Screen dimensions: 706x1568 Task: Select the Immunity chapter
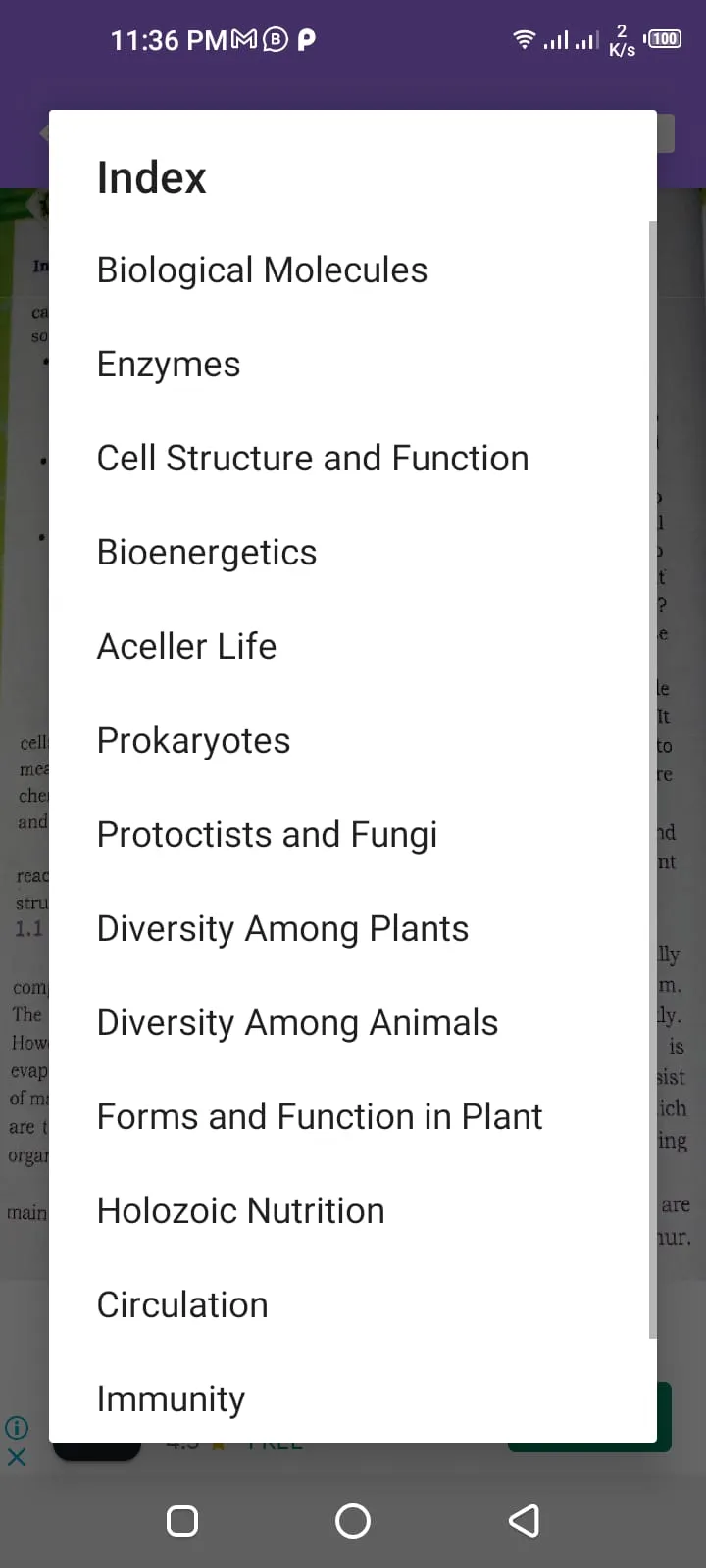pos(171,1398)
